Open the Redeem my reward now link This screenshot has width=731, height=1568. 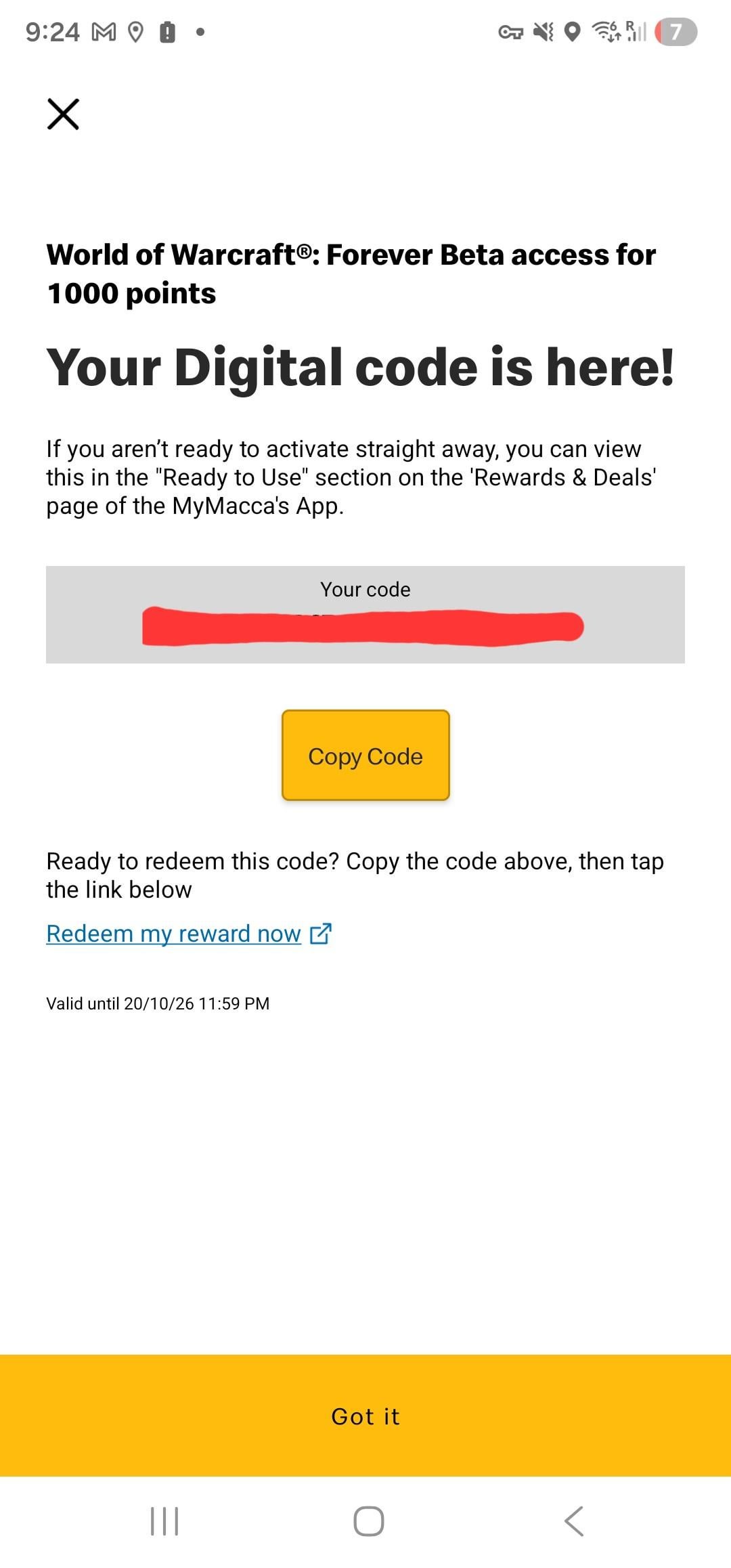(189, 934)
